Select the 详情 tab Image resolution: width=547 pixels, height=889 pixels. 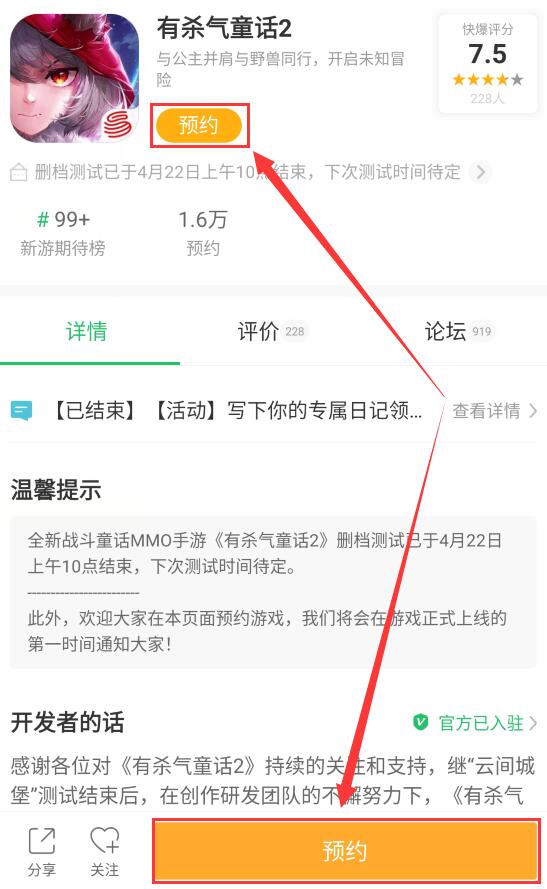click(87, 332)
